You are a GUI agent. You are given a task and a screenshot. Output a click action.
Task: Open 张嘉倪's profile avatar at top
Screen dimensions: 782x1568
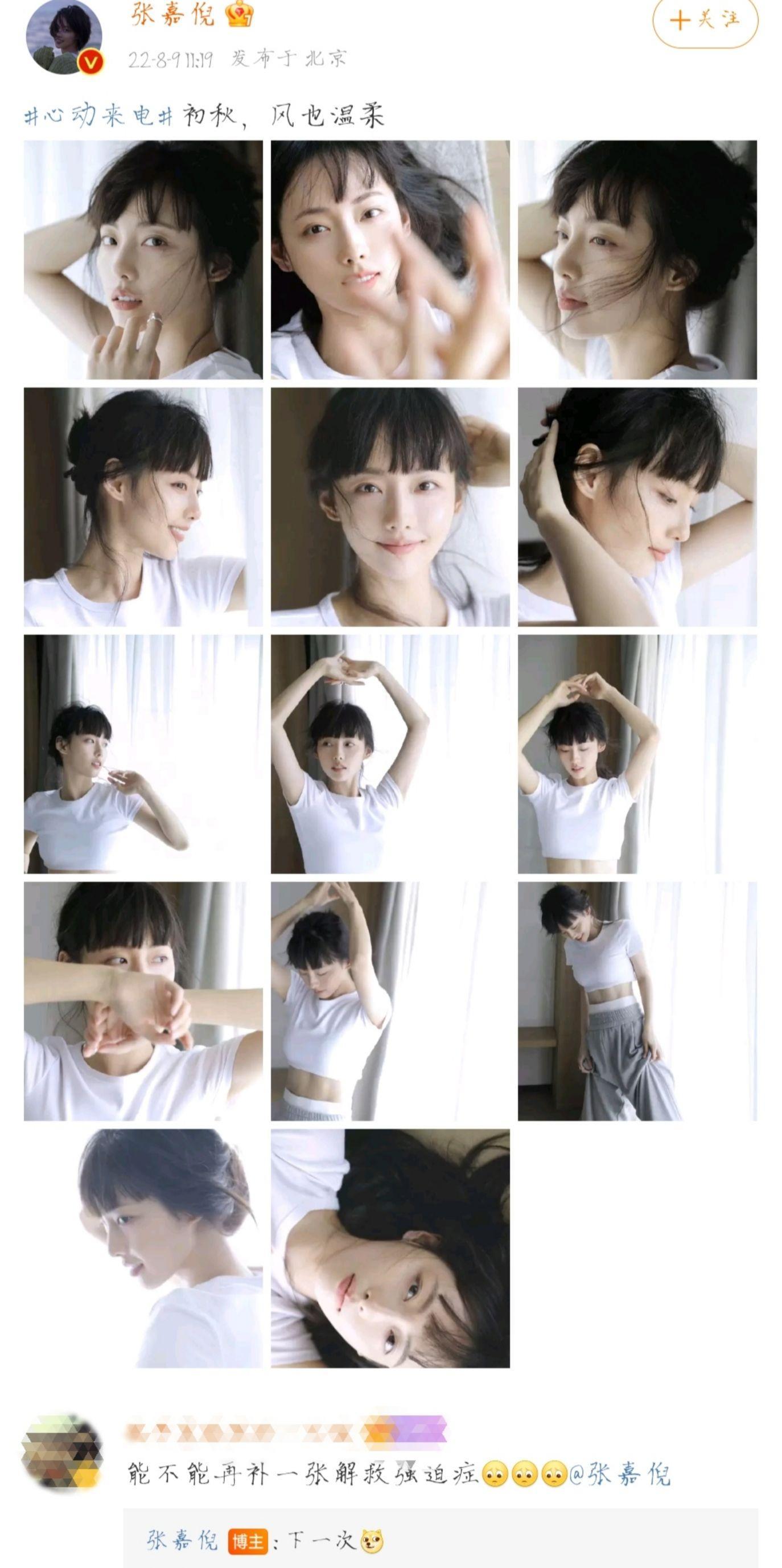[63, 36]
